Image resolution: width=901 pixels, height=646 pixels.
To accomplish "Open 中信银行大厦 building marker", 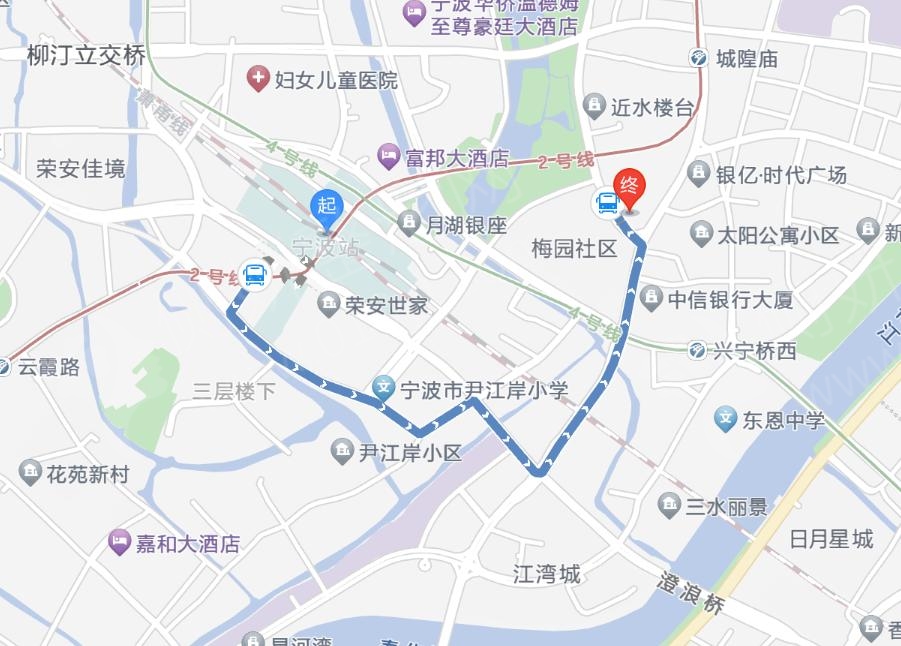I will pos(652,297).
